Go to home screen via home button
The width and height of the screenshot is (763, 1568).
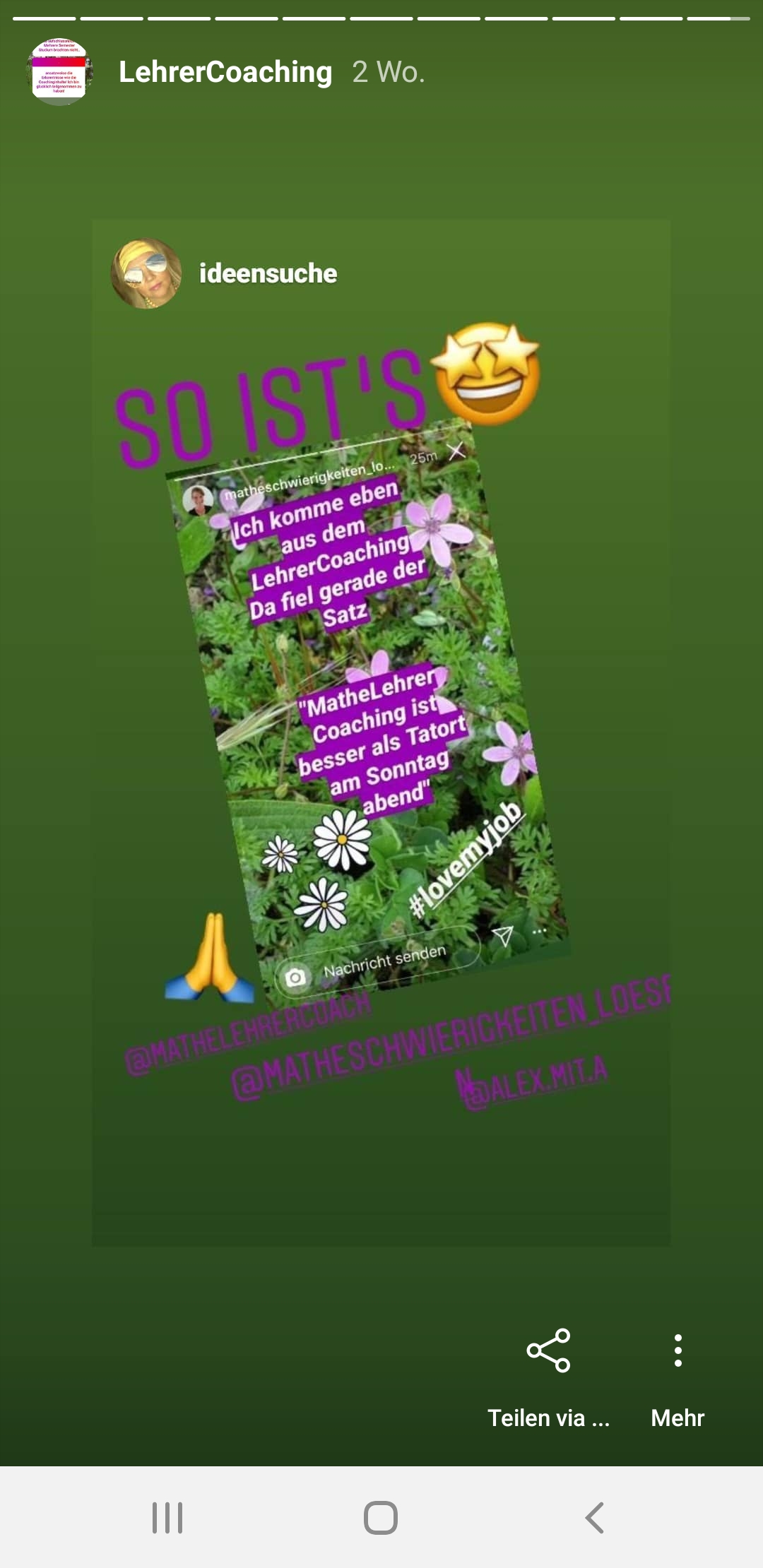381,1517
